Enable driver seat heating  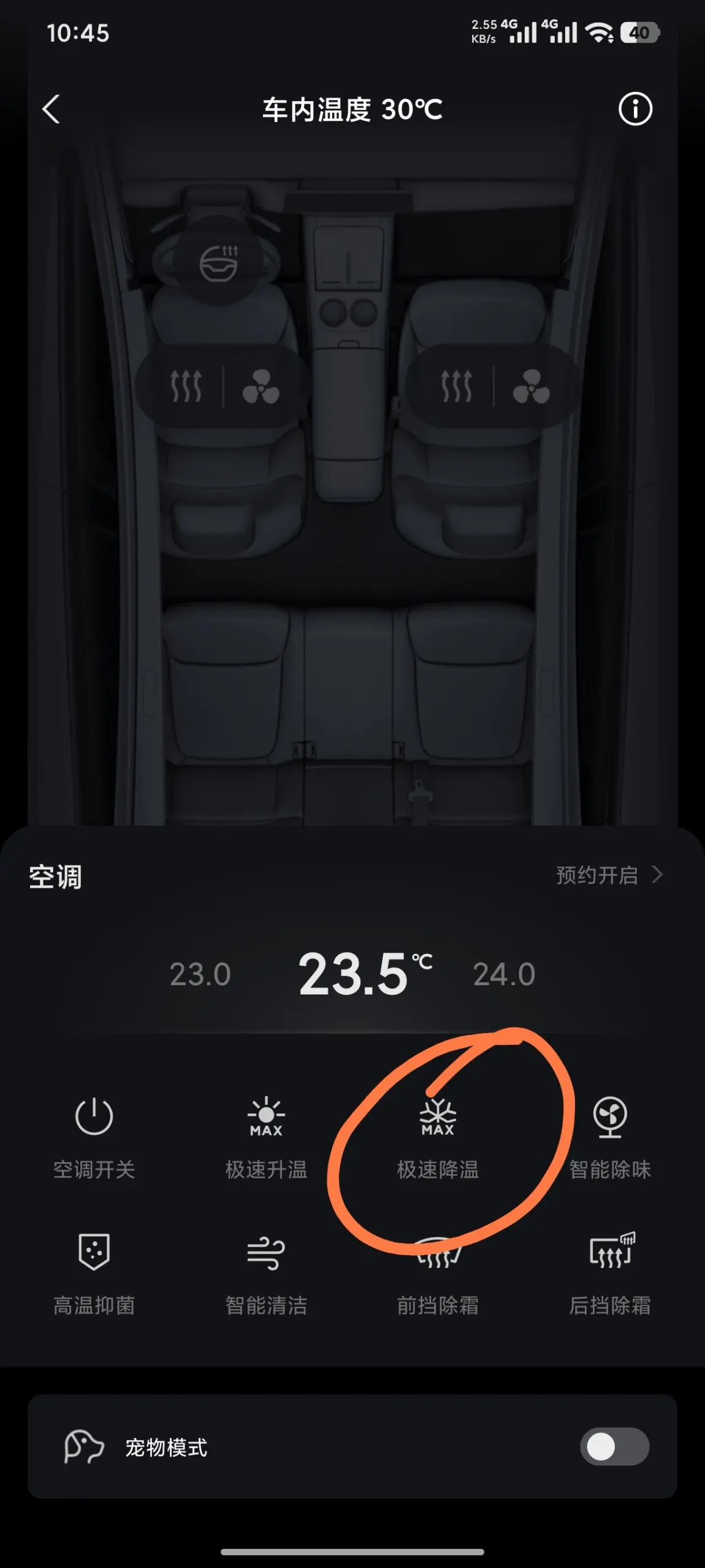coord(186,386)
